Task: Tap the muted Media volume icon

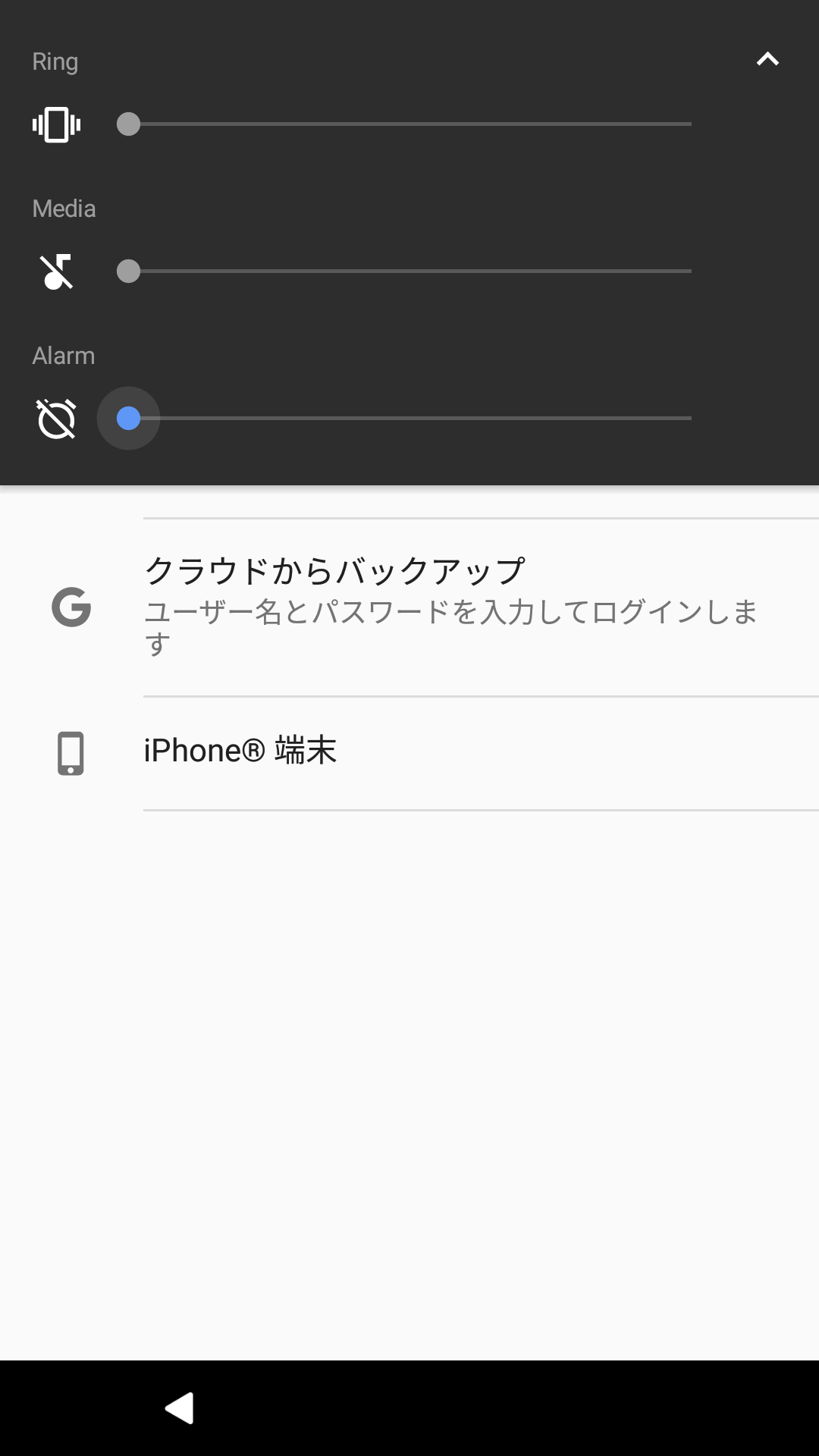Action: coord(57,271)
